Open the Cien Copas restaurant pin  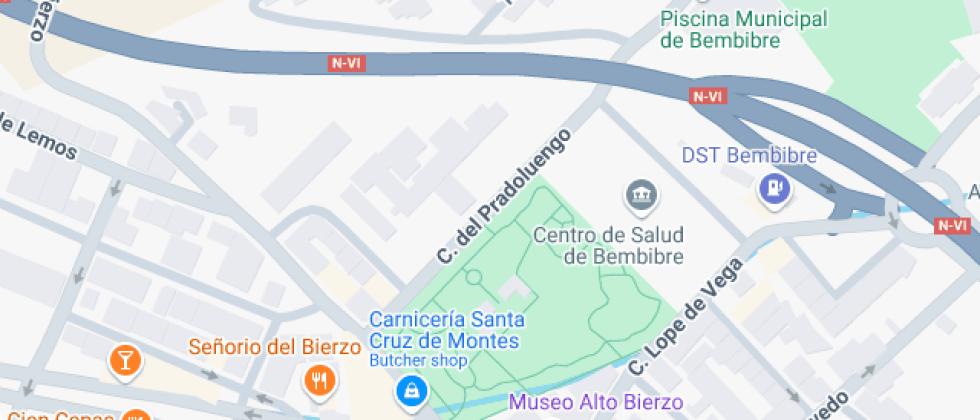click(x=138, y=415)
